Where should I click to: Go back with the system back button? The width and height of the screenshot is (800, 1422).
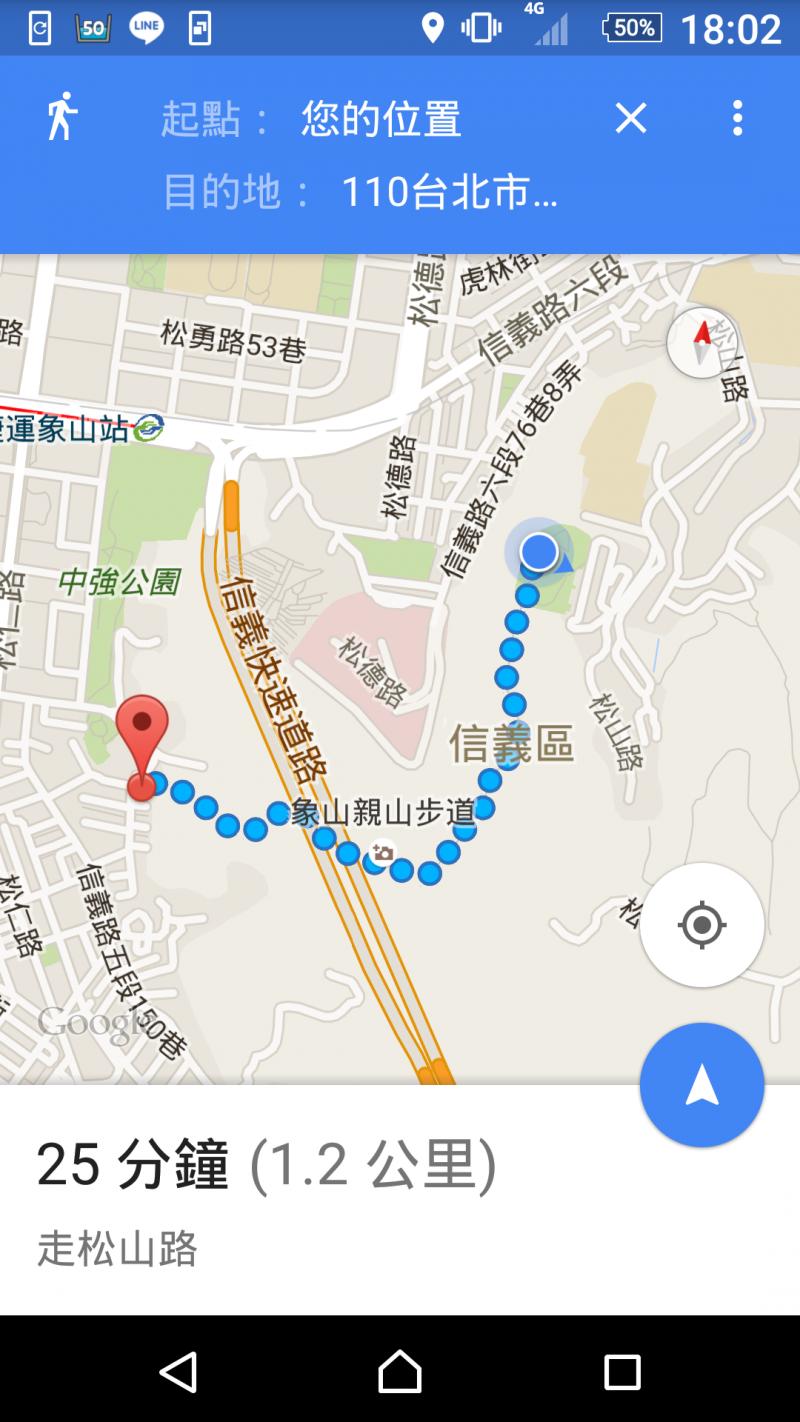pyautogui.click(x=178, y=1372)
